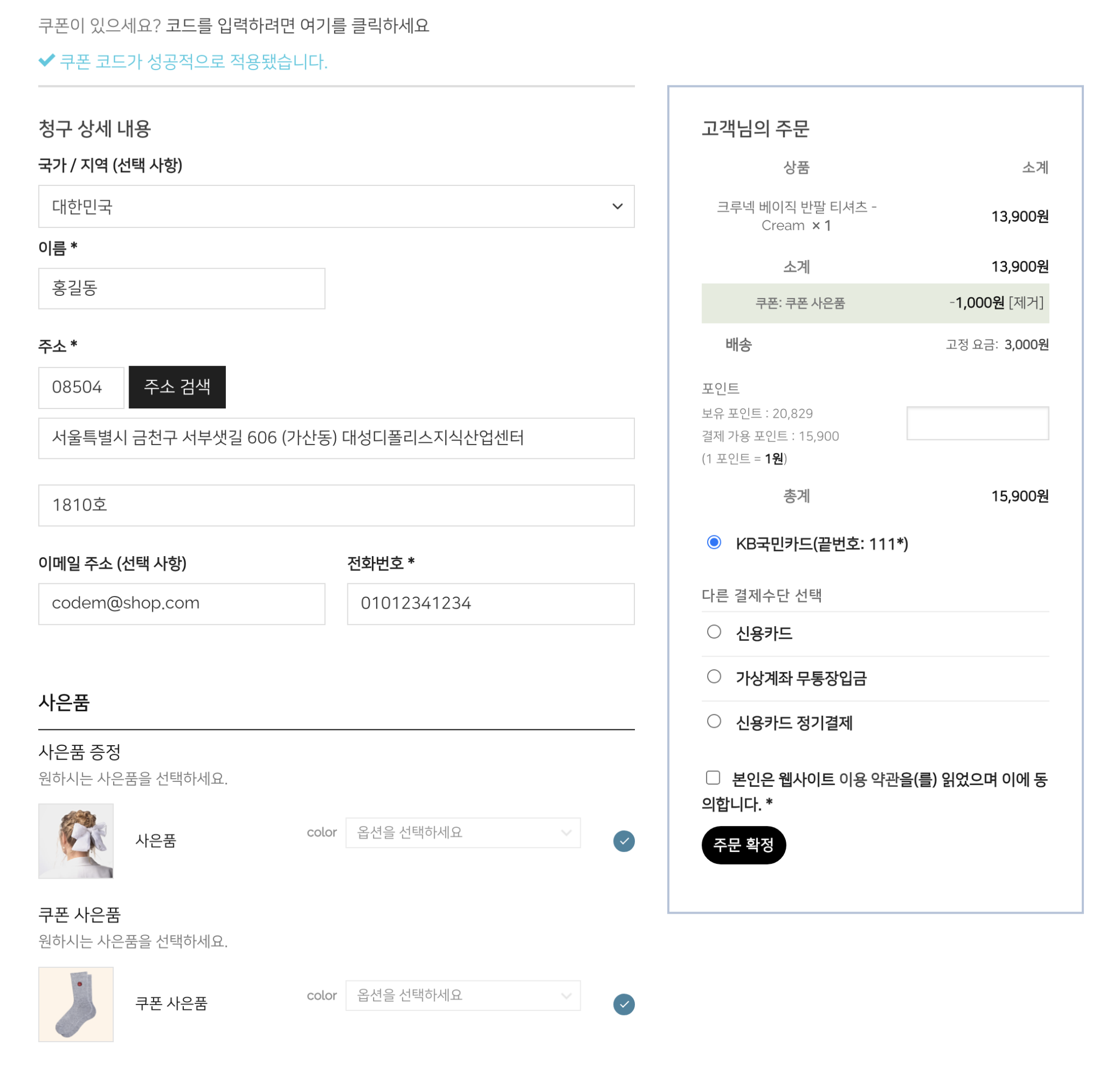Image resolution: width=1120 pixels, height=1081 pixels.
Task: Confirm the order with 주문 확정
Action: [743, 844]
